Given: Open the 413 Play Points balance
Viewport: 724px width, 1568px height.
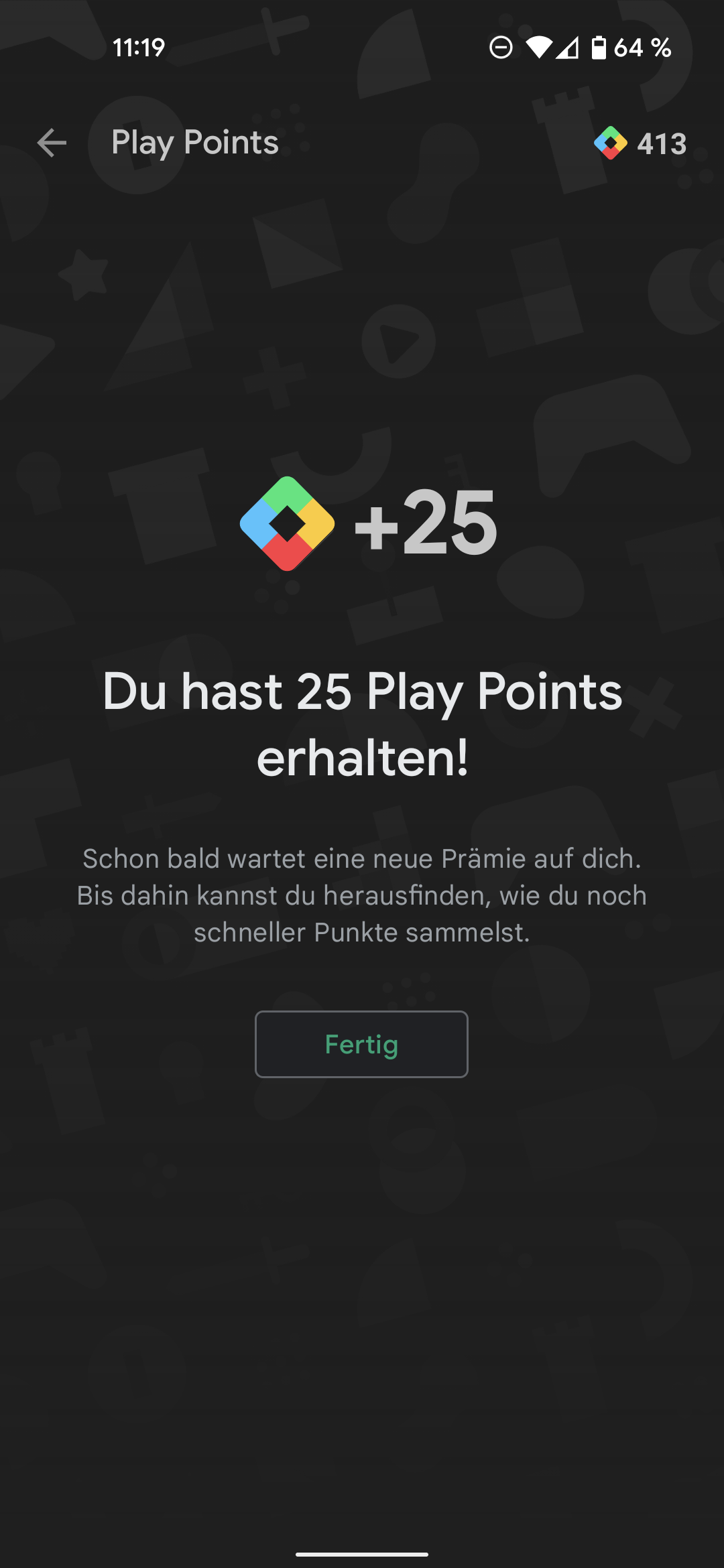Looking at the screenshot, I should click(x=641, y=143).
